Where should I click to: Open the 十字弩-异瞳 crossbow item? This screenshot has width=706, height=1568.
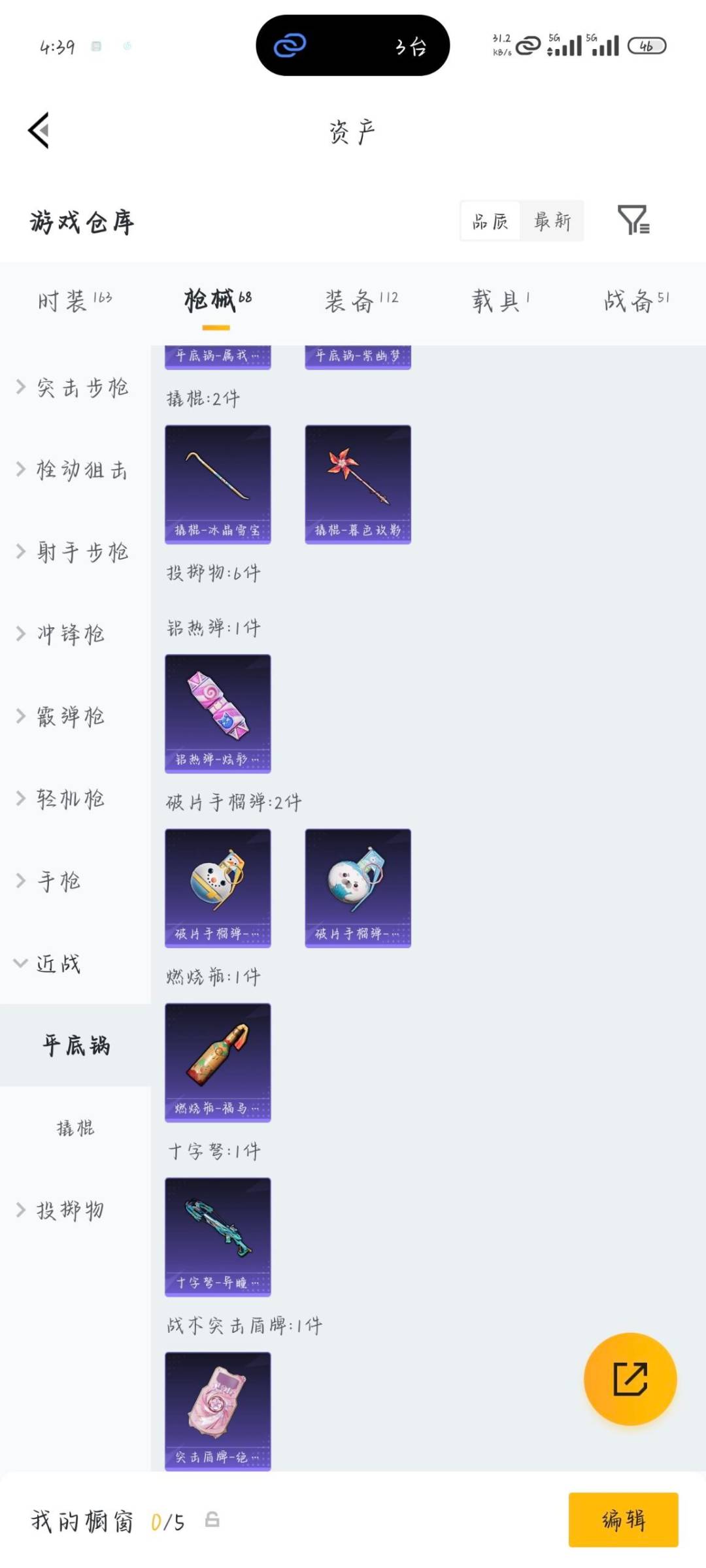pos(218,1235)
